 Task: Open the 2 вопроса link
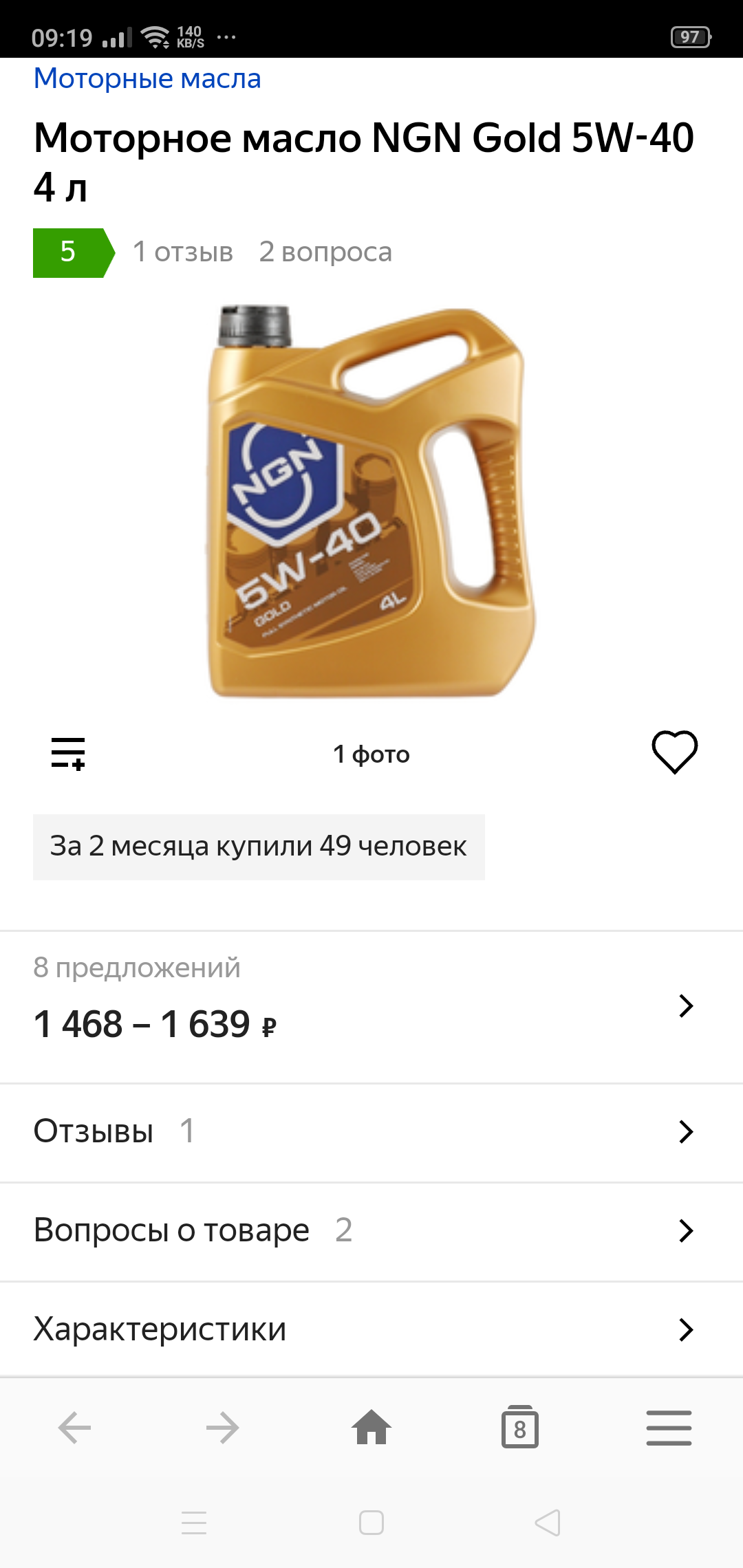point(324,252)
